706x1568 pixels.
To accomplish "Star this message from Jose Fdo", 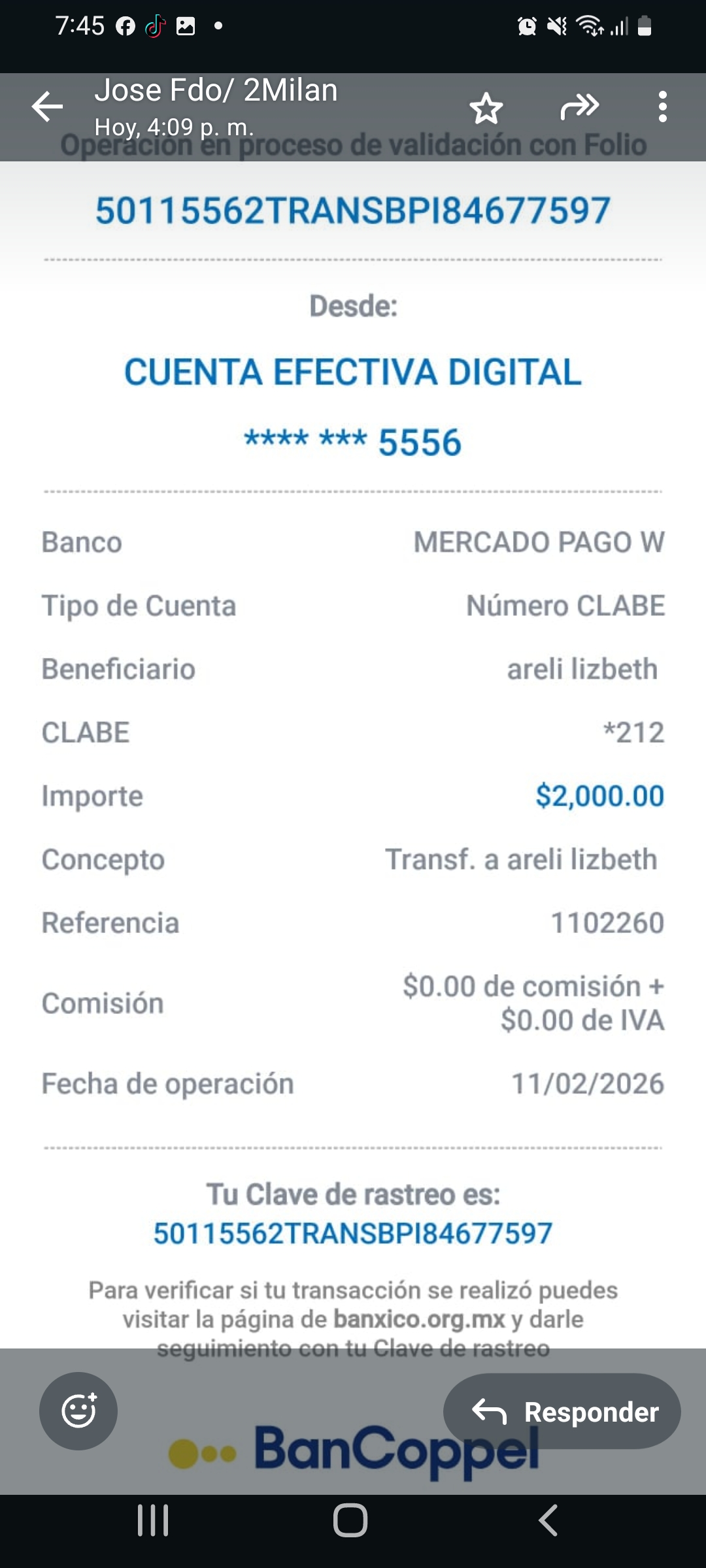I will click(x=486, y=108).
